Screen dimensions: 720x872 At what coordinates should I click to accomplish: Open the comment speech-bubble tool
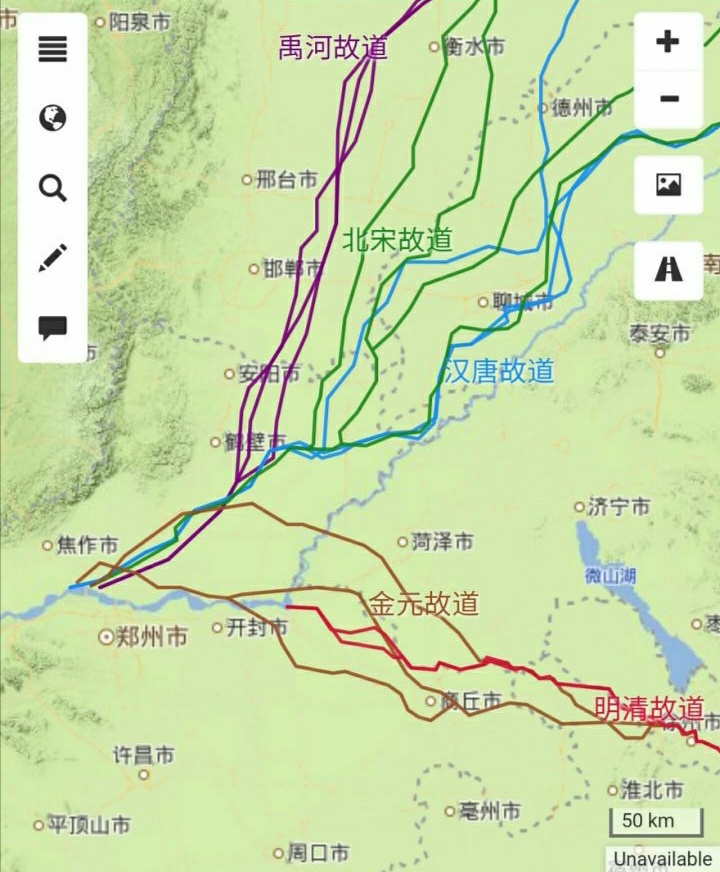52,326
